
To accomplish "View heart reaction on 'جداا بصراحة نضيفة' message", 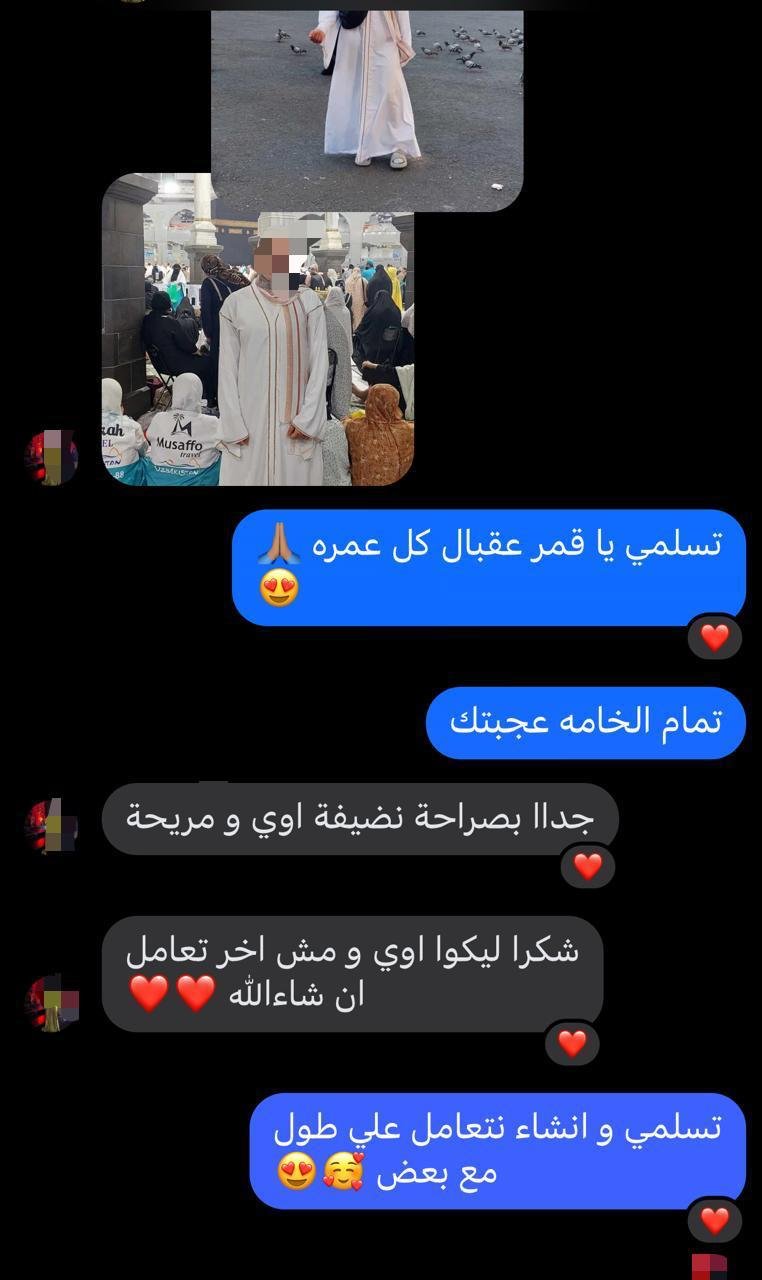I will click(587, 866).
